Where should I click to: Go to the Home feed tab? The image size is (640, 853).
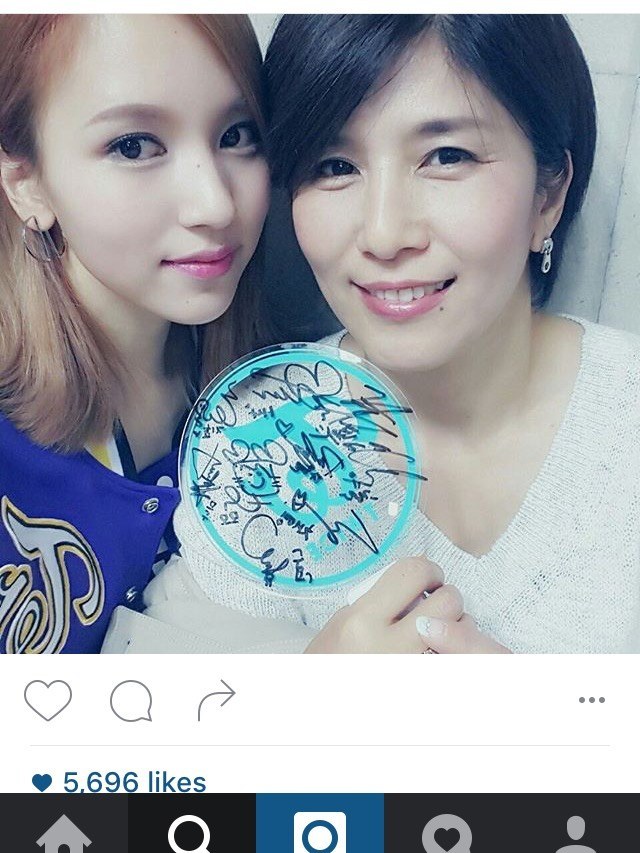(x=63, y=830)
